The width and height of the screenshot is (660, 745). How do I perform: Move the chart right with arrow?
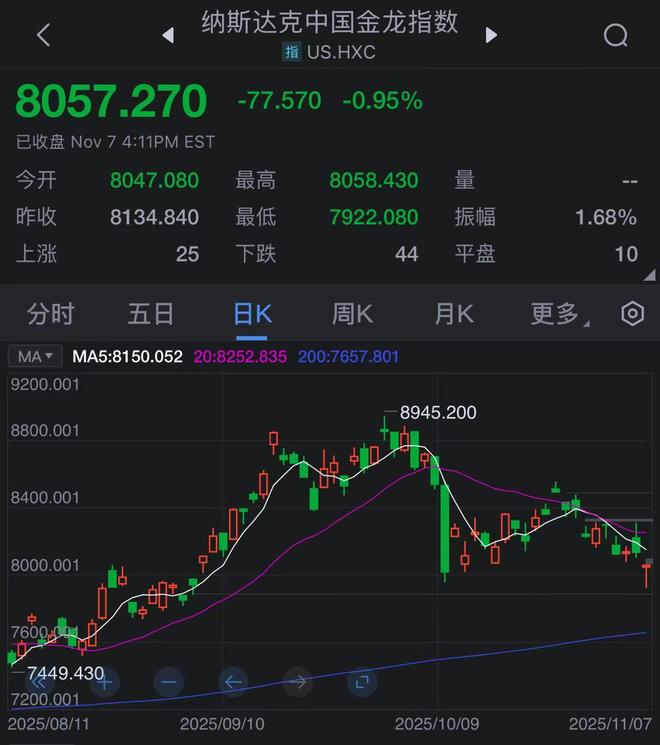pyautogui.click(x=297, y=682)
